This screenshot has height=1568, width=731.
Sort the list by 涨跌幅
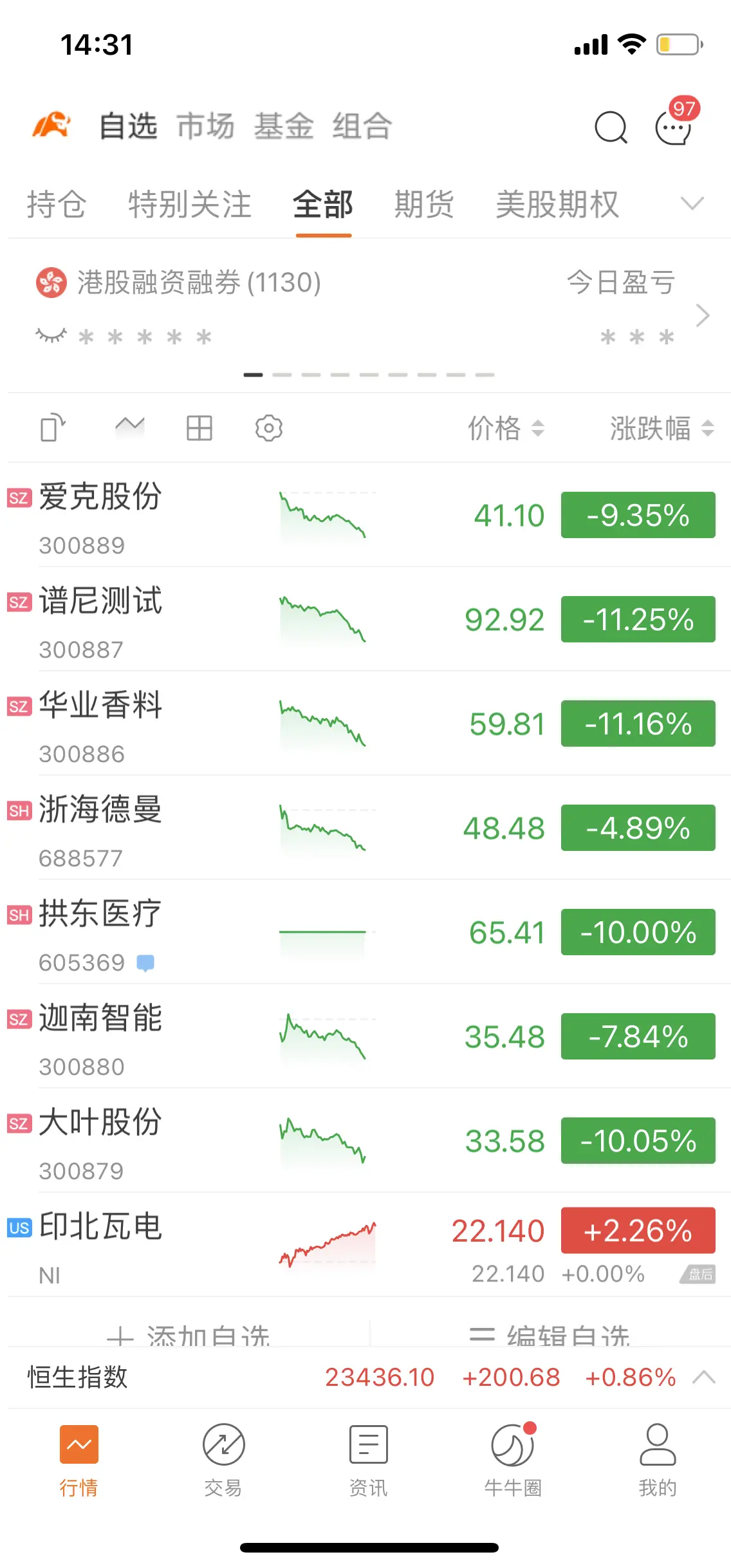click(x=662, y=428)
